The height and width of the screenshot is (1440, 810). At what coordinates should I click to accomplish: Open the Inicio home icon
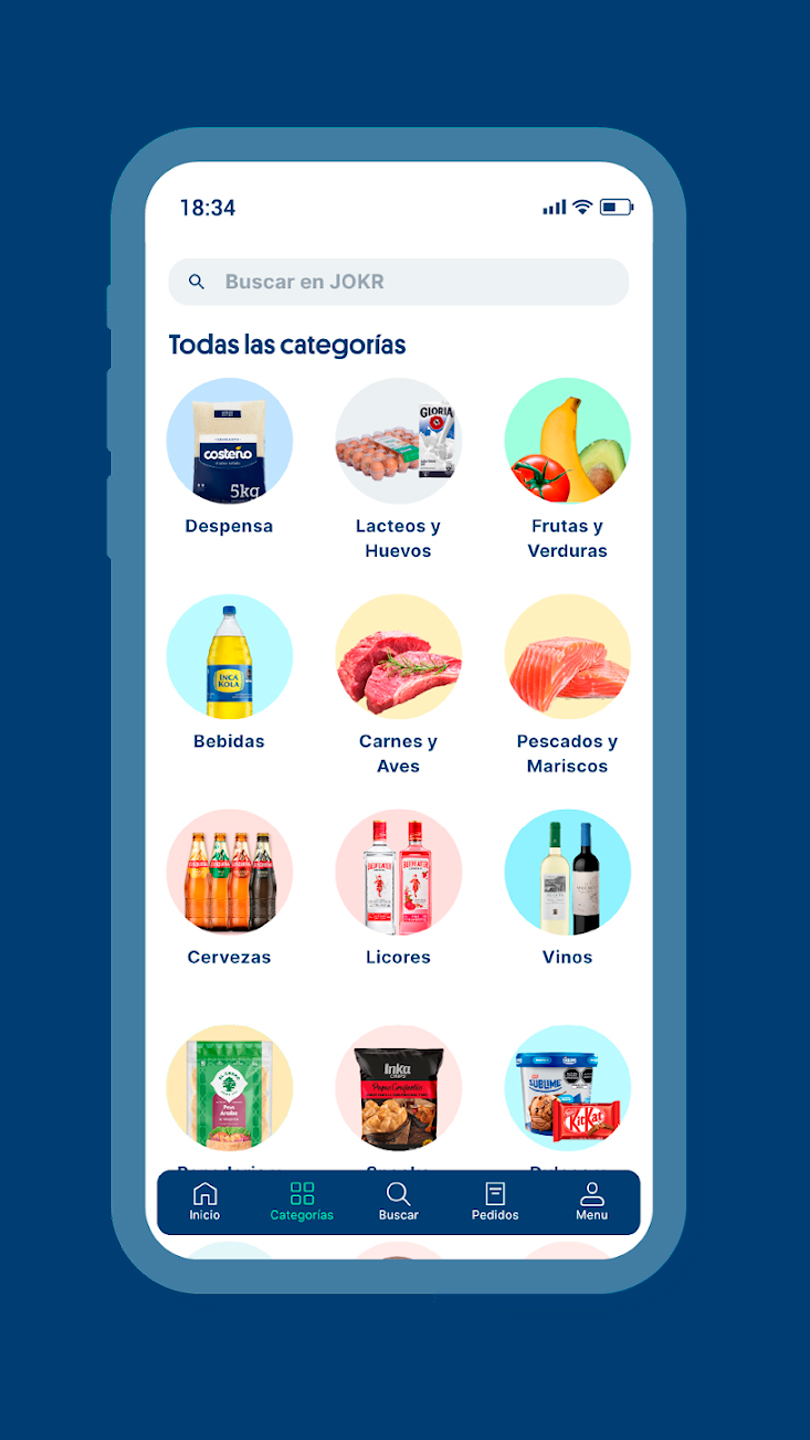pyautogui.click(x=205, y=1192)
